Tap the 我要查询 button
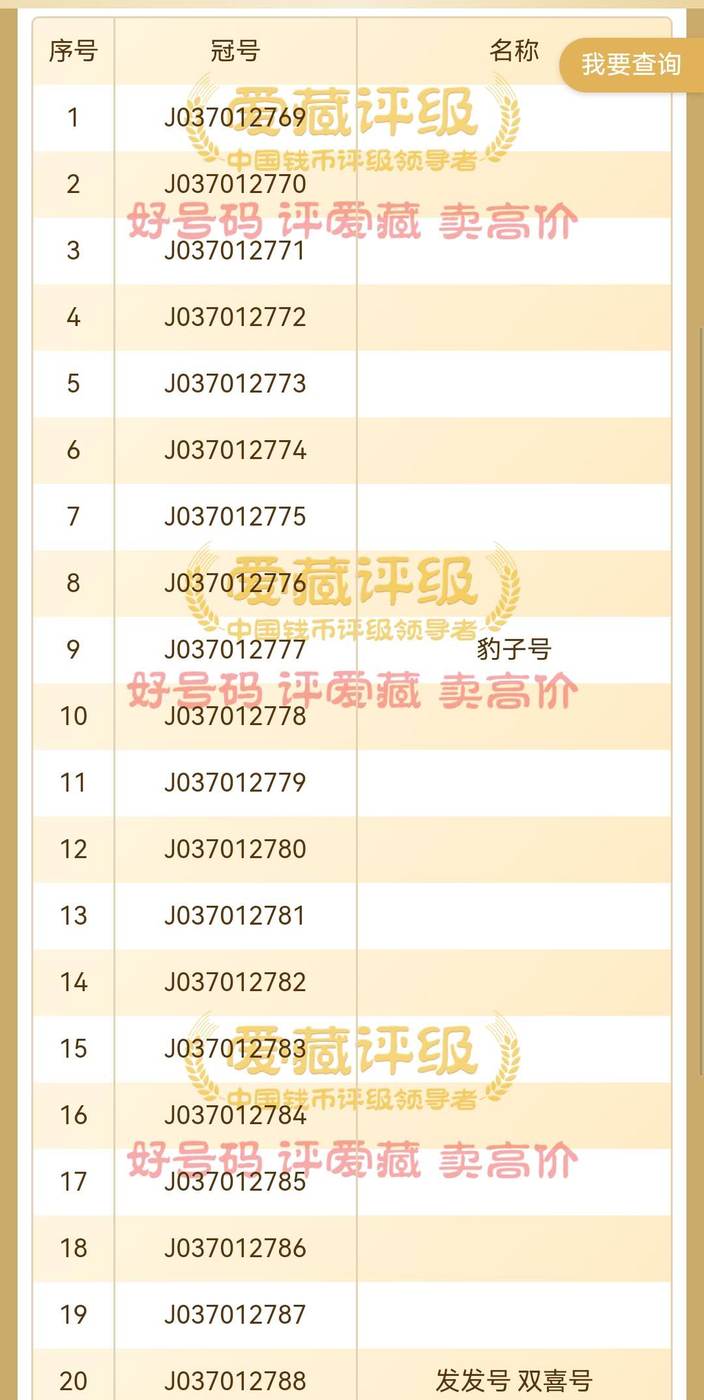Screen dimensions: 704x1400 (x=631, y=65)
